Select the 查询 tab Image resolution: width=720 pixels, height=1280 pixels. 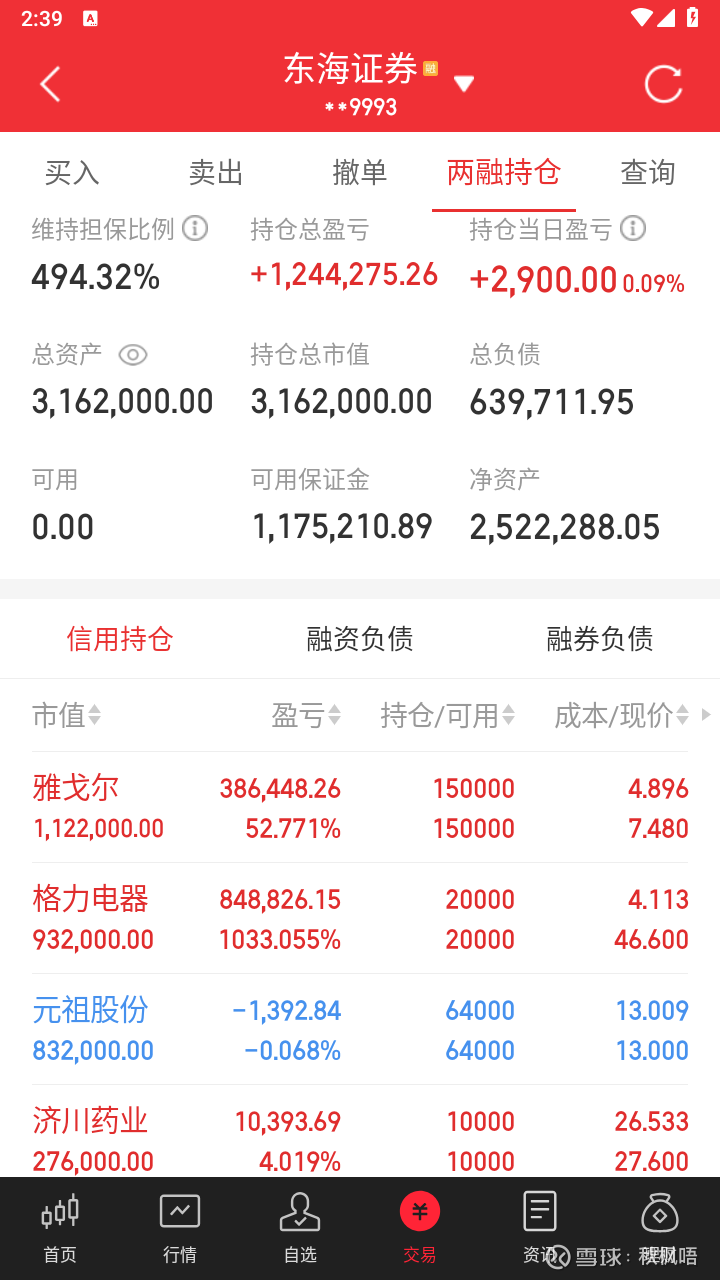point(648,172)
